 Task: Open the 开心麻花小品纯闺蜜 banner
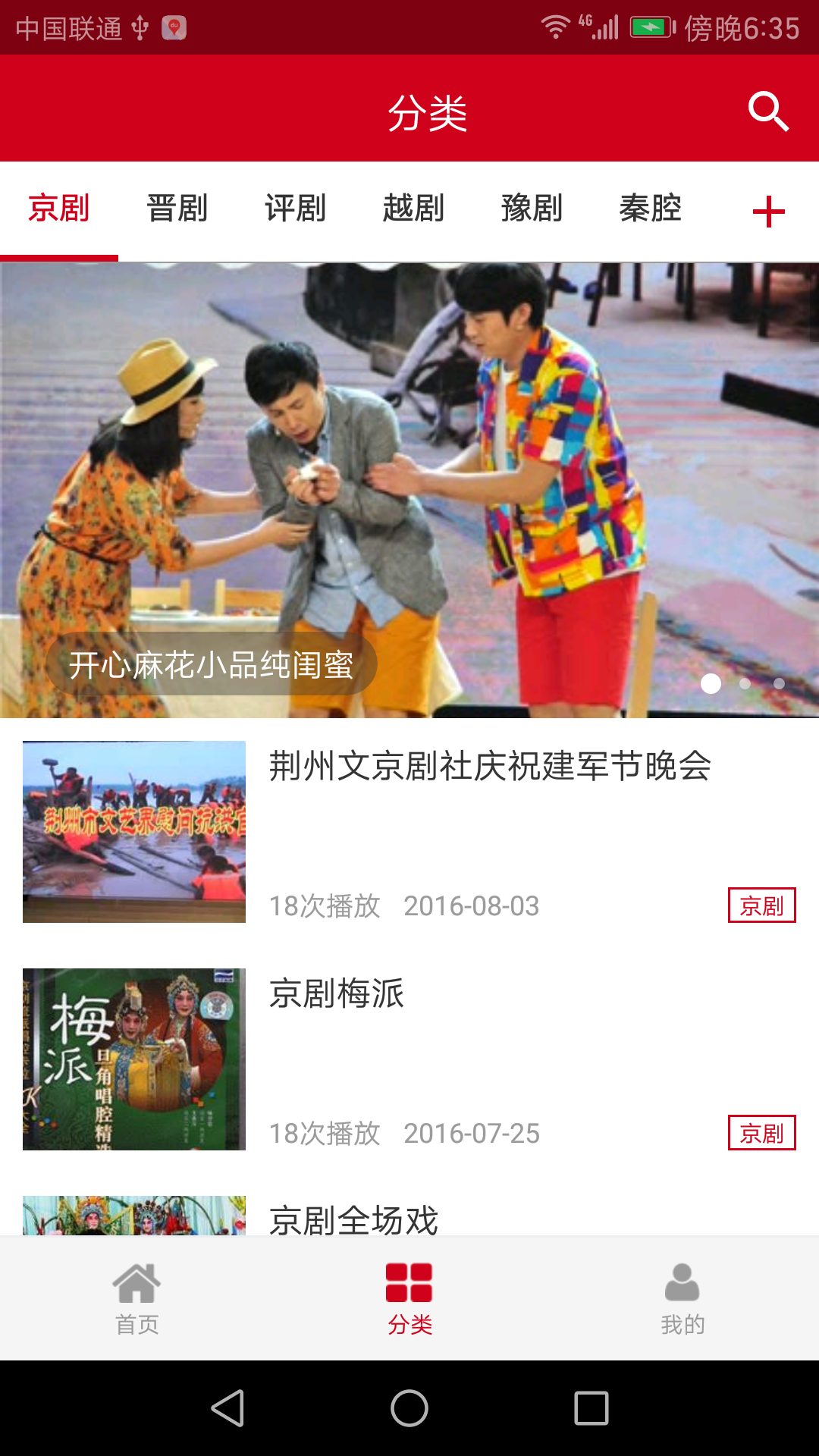click(409, 490)
